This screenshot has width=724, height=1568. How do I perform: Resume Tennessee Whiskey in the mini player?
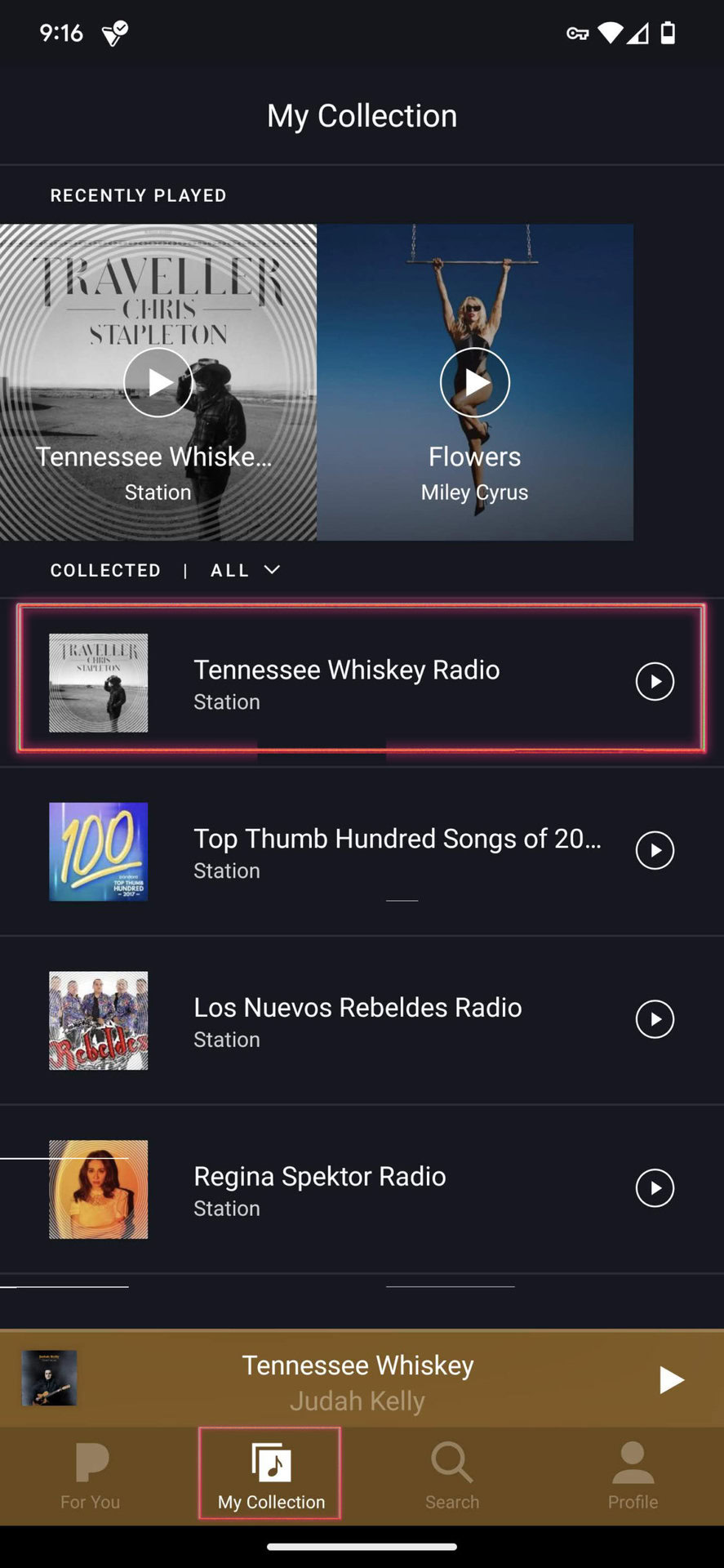tap(671, 1379)
